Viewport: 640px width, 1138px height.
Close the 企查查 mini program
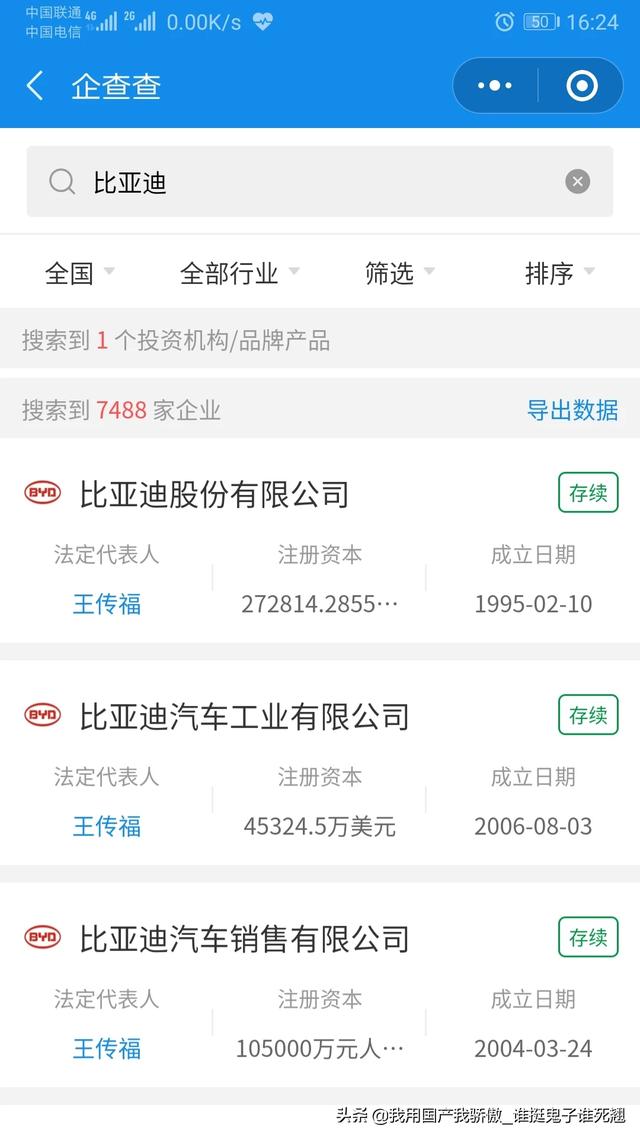(581, 86)
